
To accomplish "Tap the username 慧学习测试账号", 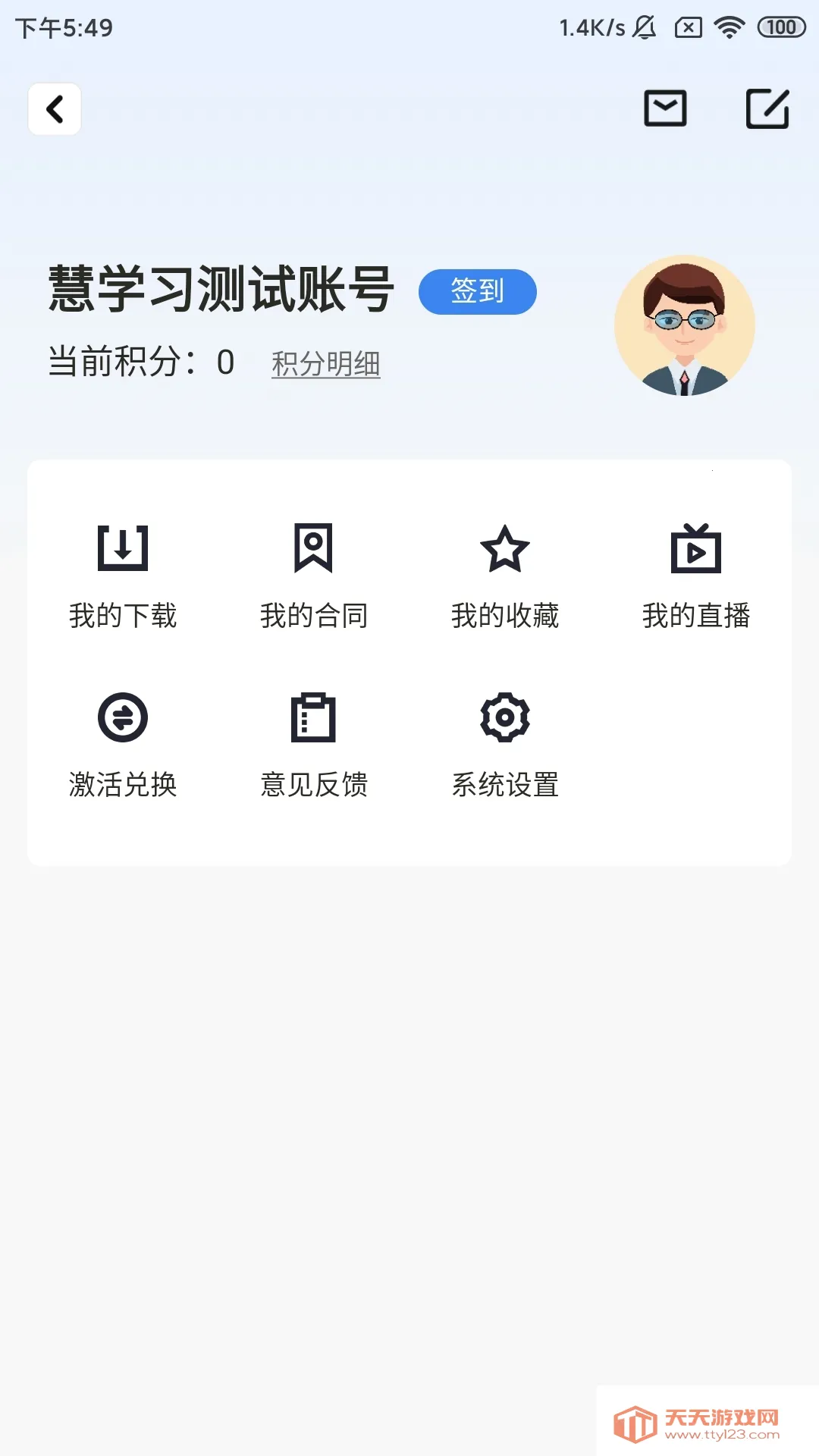I will [215, 290].
